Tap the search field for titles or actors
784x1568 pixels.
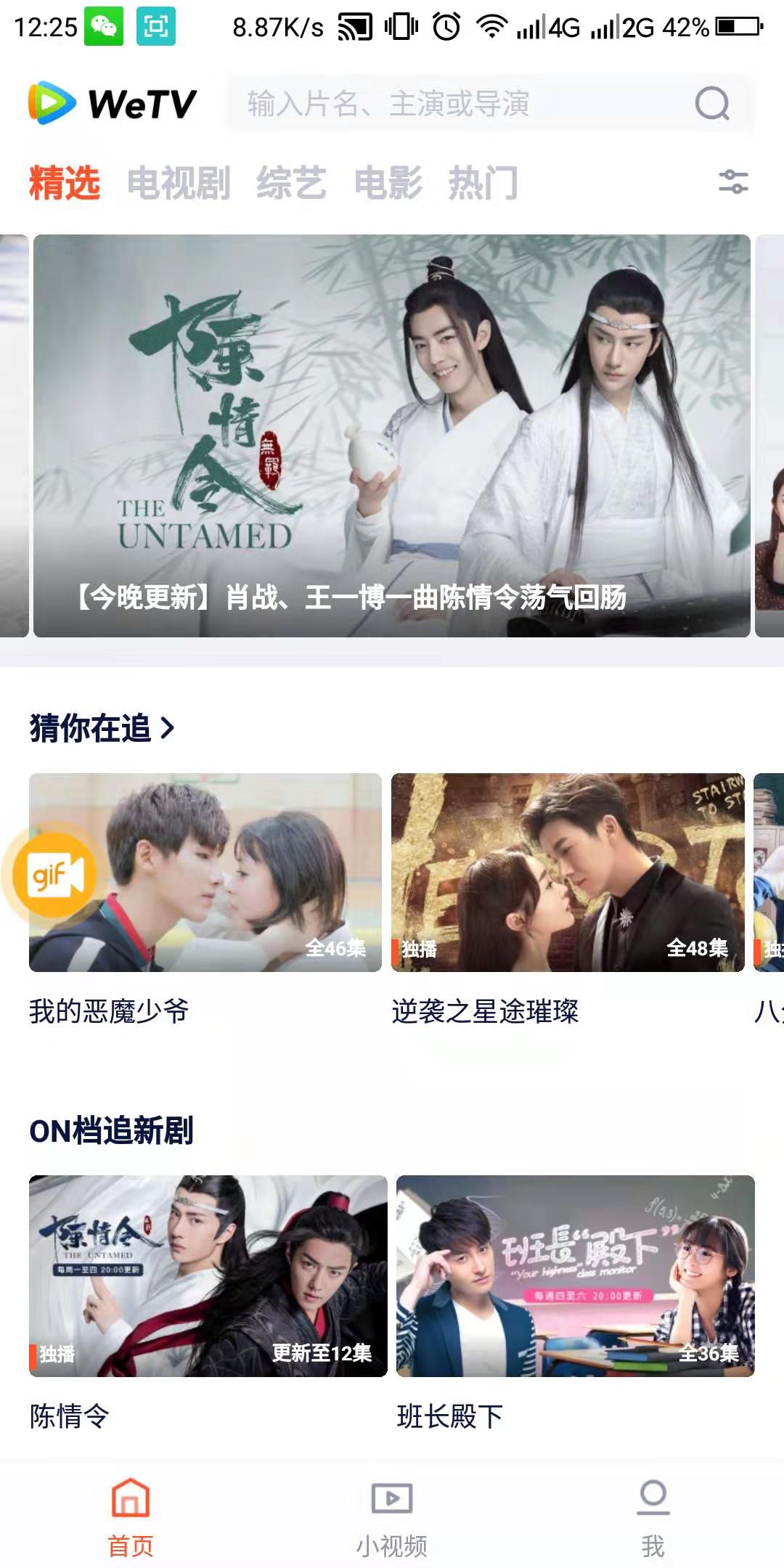(450, 104)
